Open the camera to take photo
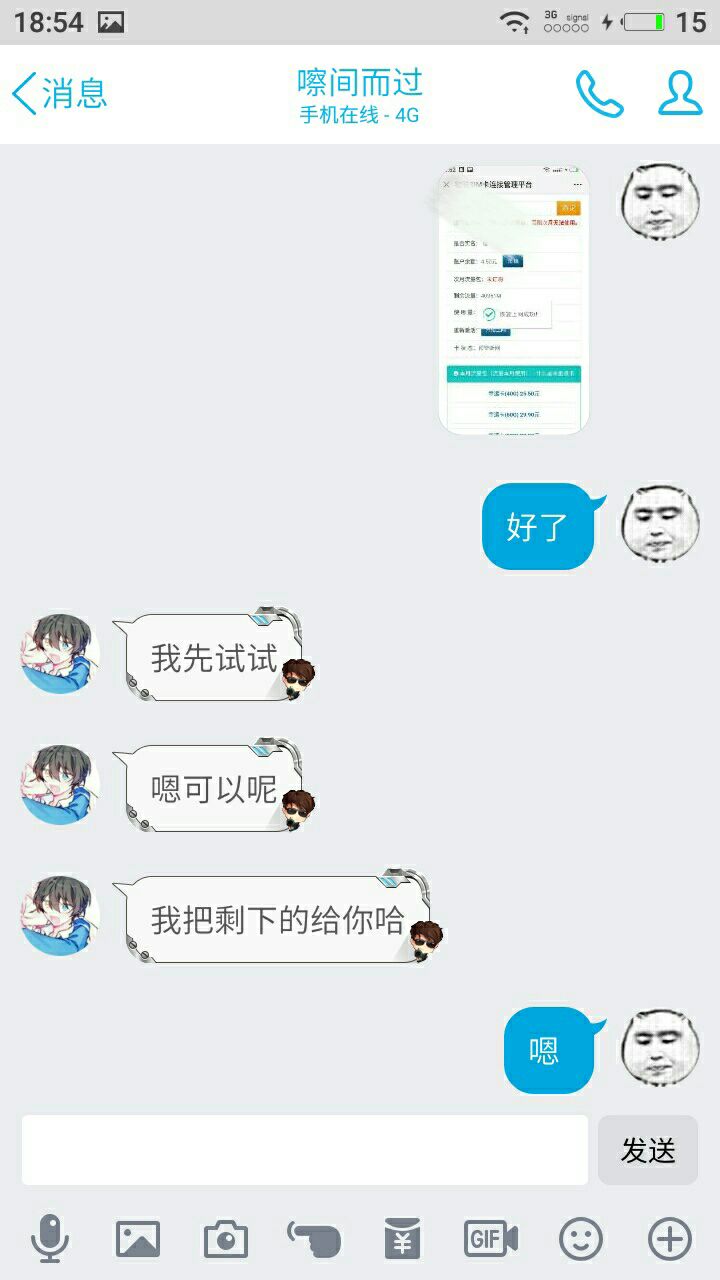Image resolution: width=720 pixels, height=1280 pixels. tap(226, 1240)
